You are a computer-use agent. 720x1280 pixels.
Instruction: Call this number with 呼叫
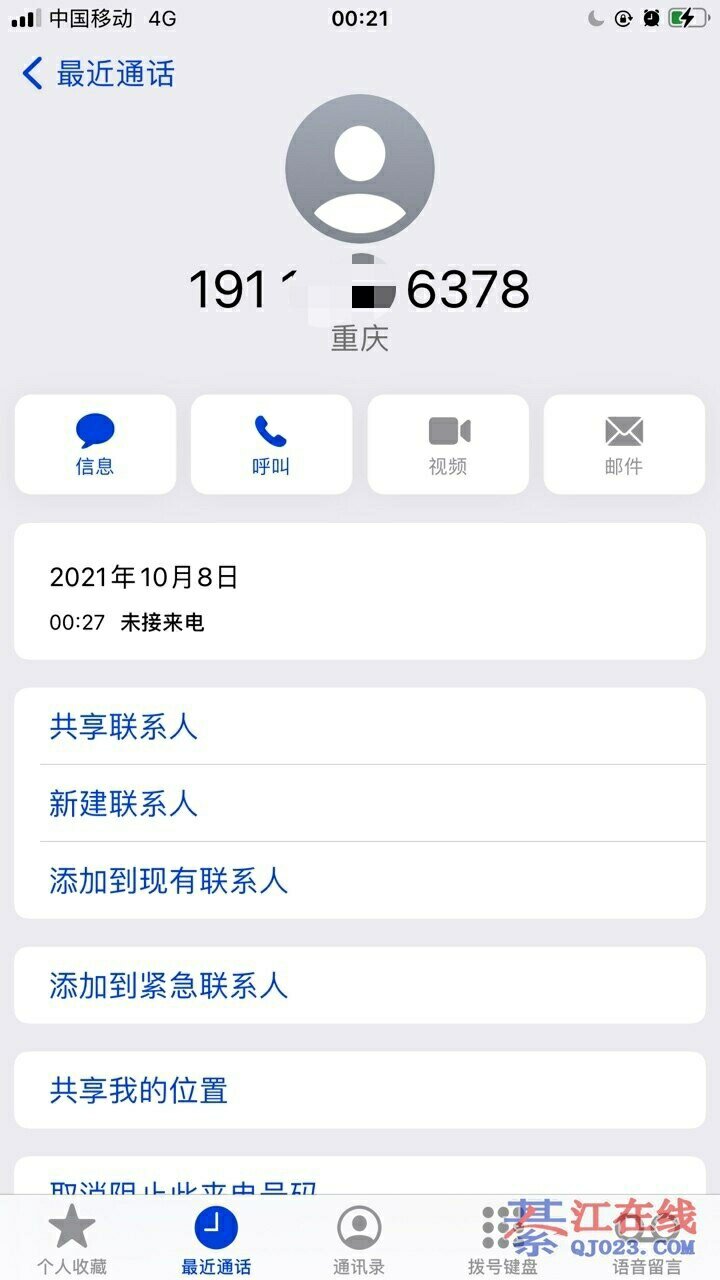pyautogui.click(x=271, y=444)
